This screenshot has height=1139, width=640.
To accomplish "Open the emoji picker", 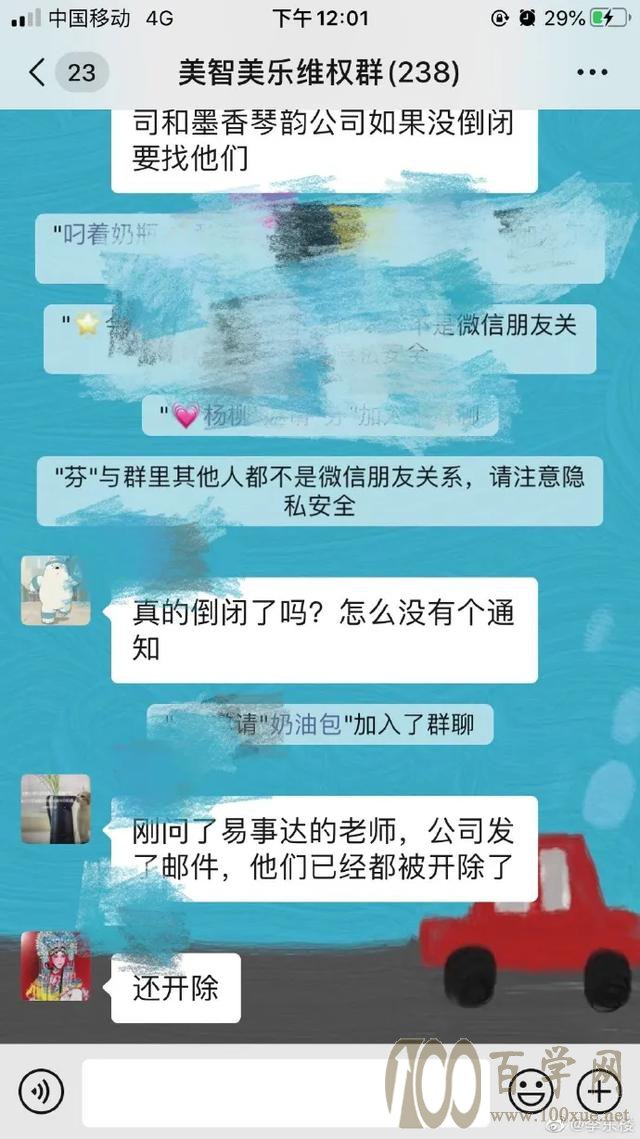I will click(x=533, y=1090).
